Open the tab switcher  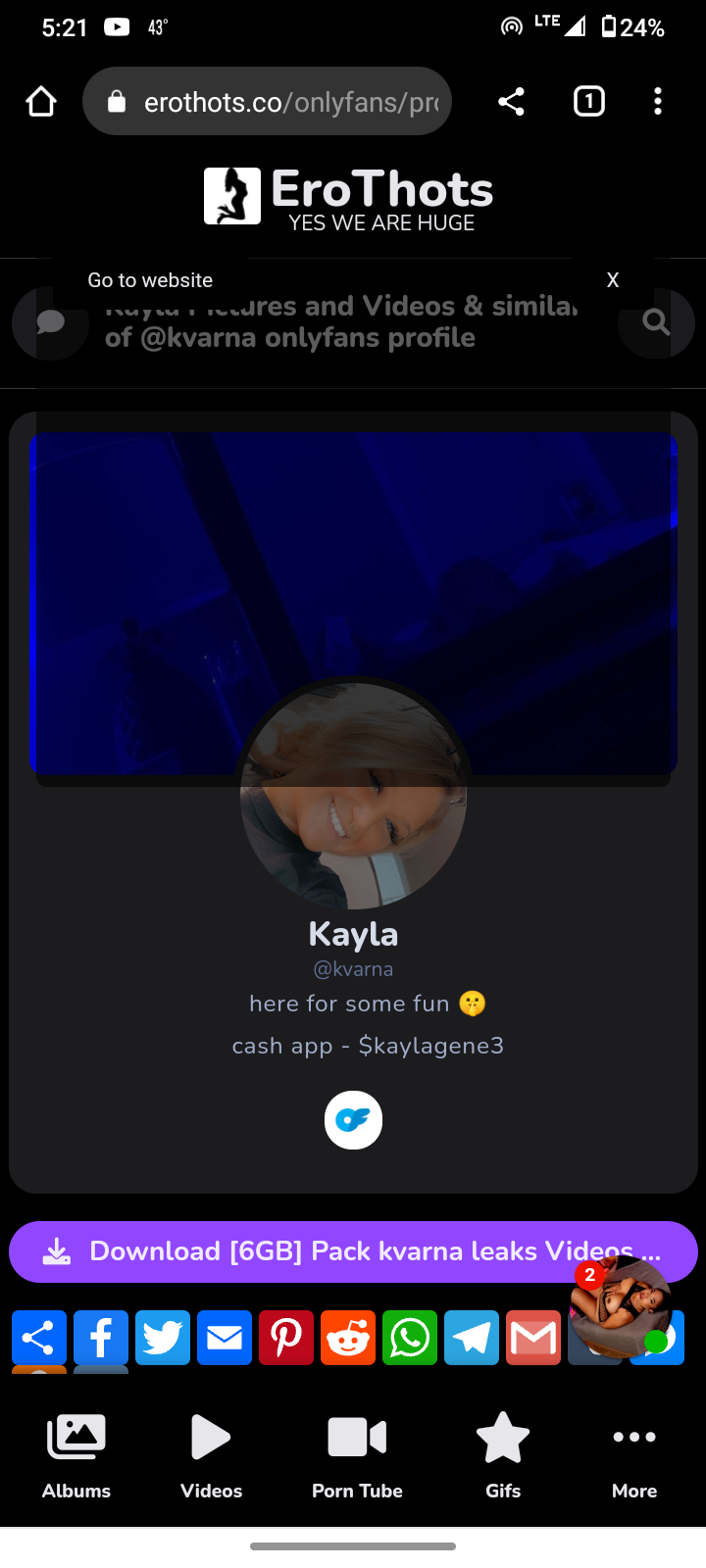click(588, 102)
